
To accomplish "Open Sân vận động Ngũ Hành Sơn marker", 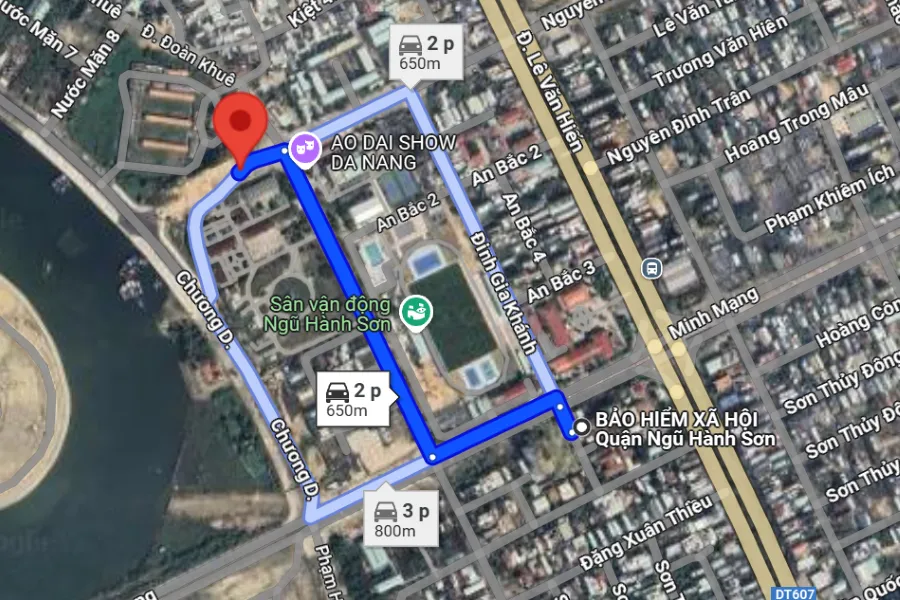I will pyautogui.click(x=415, y=313).
